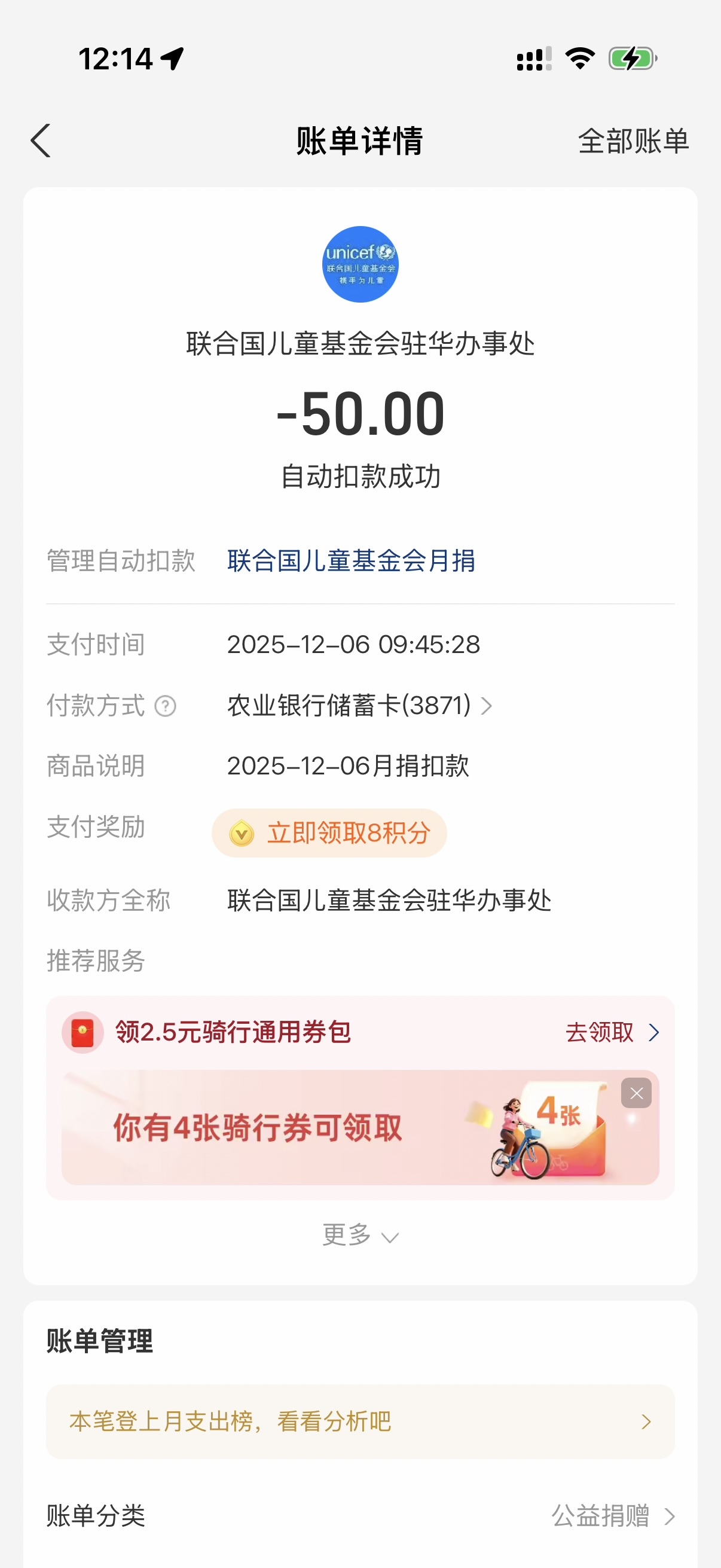Open the 联合国儿童基金会月捐 auto-deduction link
This screenshot has width=721, height=1568.
pos(351,560)
